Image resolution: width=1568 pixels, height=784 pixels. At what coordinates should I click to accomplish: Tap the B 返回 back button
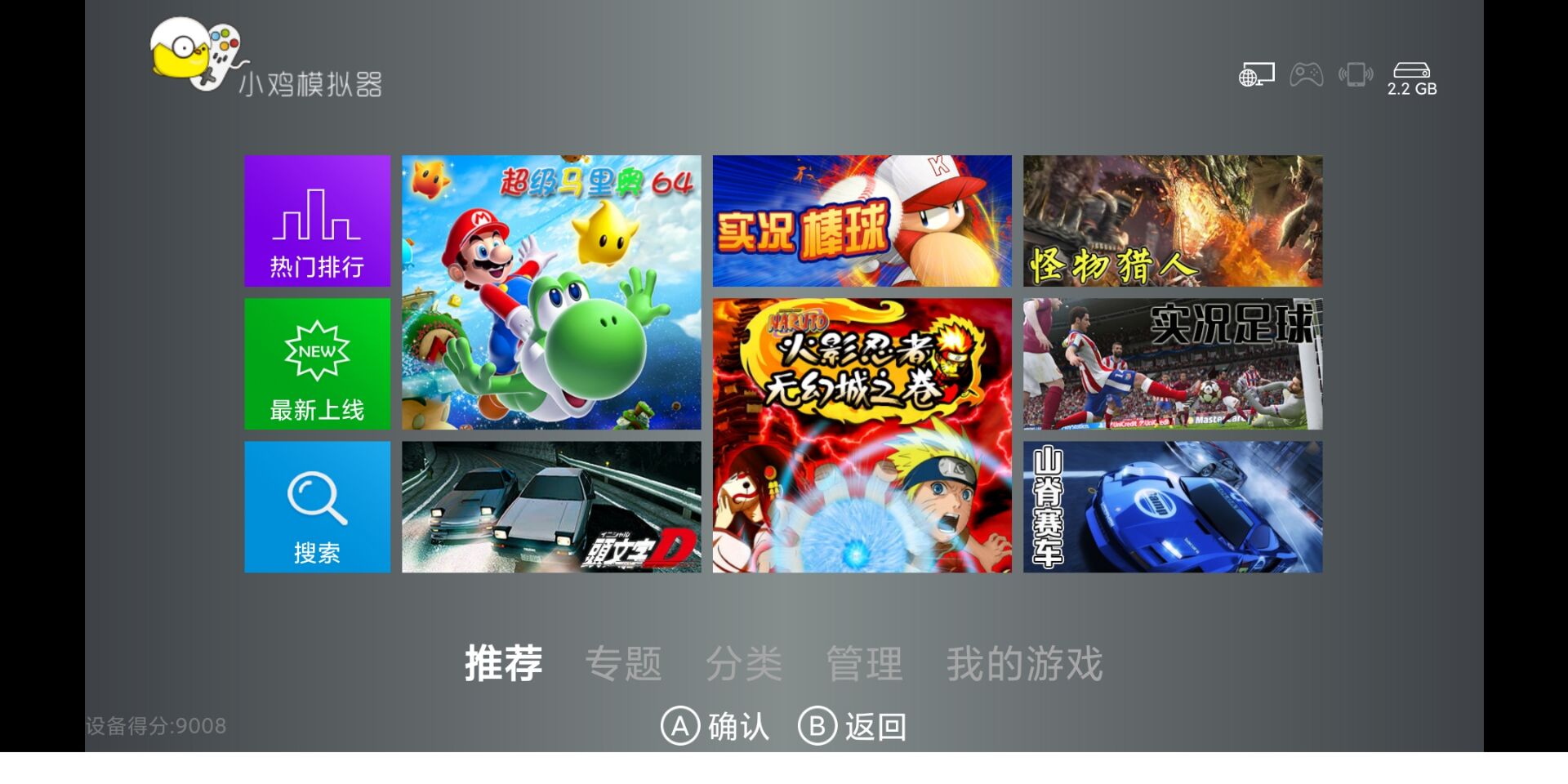click(853, 726)
